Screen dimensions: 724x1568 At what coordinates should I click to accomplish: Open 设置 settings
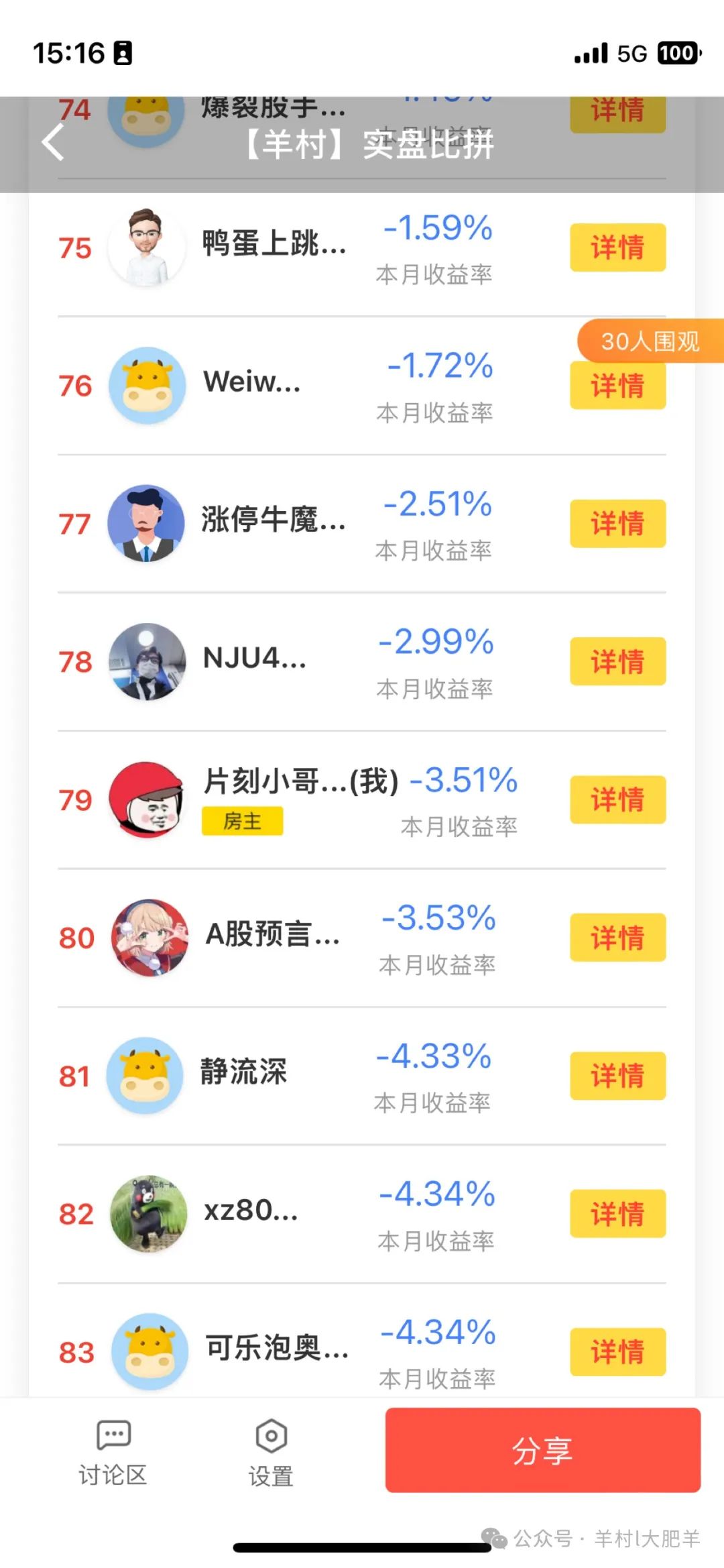click(271, 1452)
